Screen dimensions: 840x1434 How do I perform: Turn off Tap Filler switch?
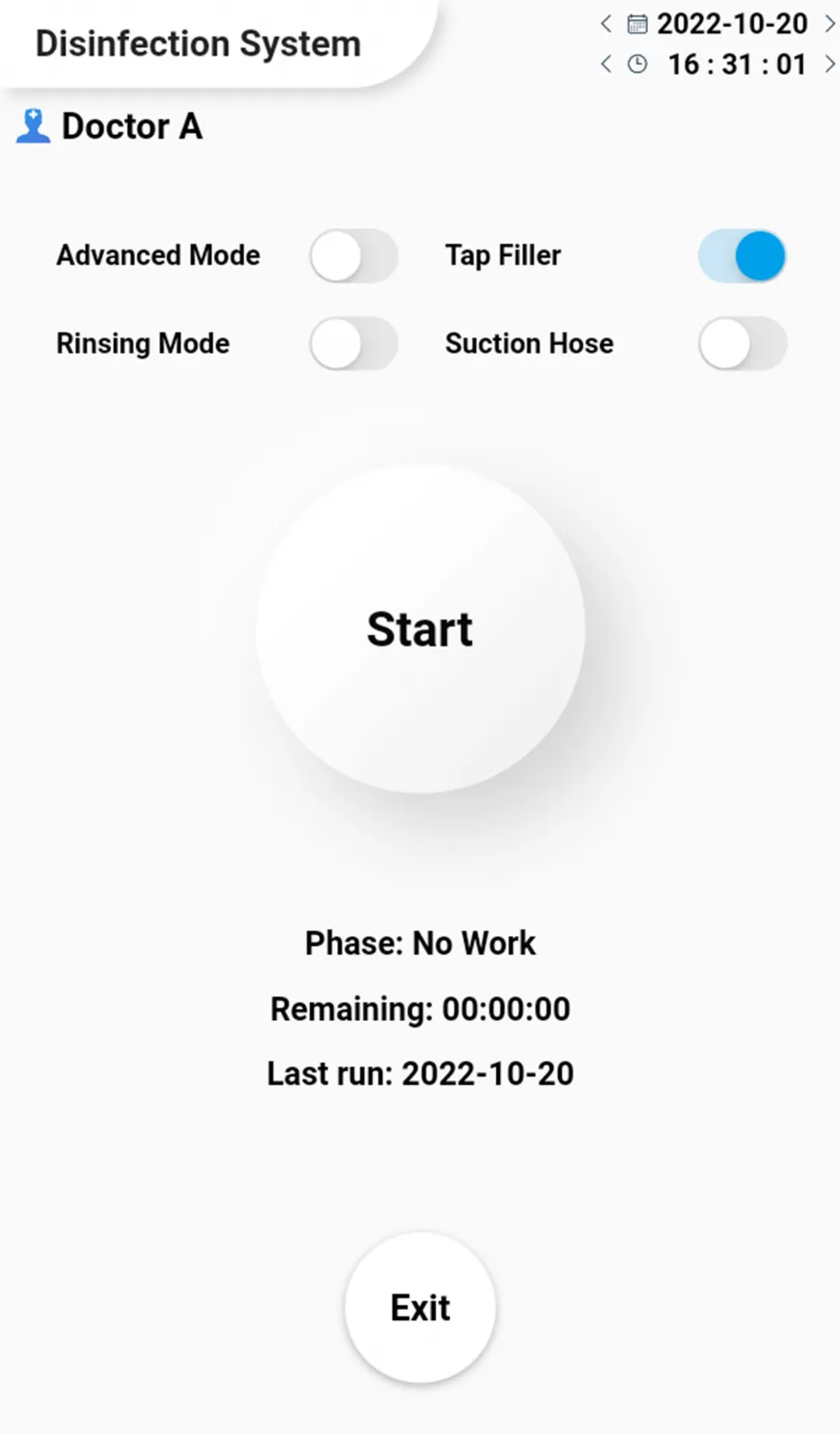click(x=742, y=256)
